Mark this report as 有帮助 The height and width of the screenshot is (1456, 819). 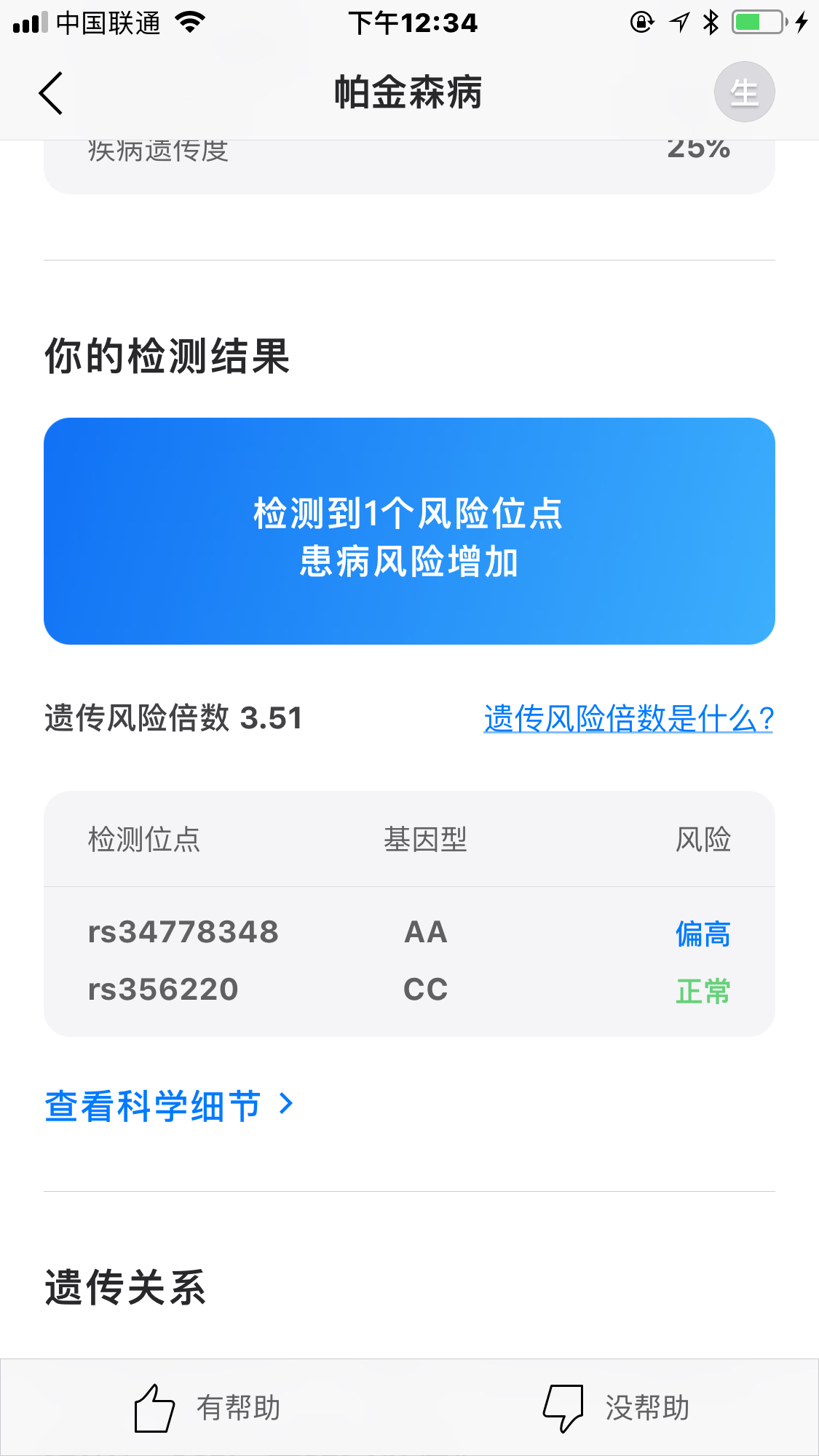207,1407
